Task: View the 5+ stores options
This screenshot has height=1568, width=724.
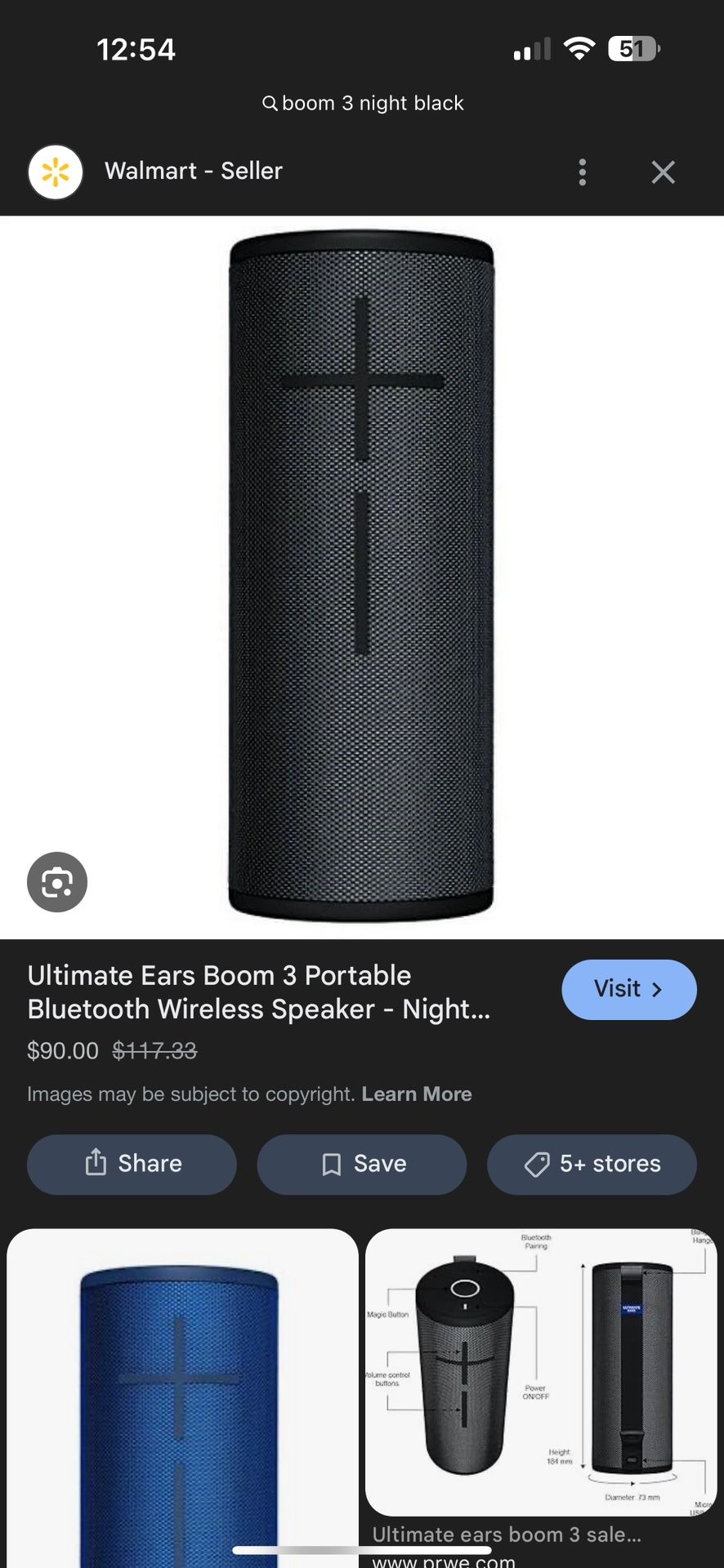Action: coord(592,1164)
